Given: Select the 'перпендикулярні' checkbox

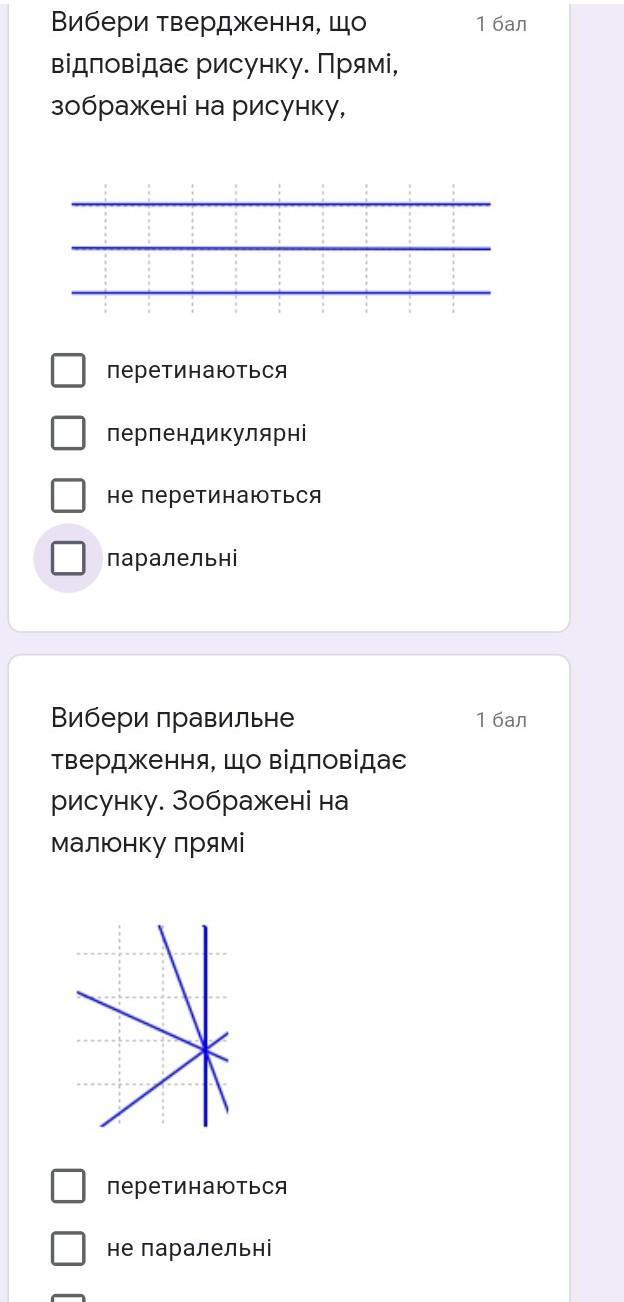Looking at the screenshot, I should [x=68, y=433].
